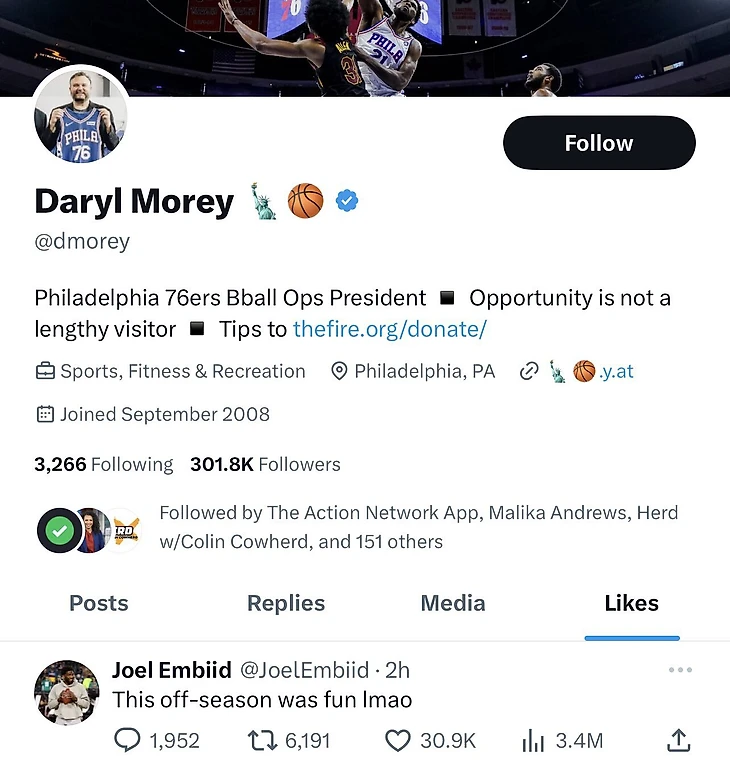View analytics for Joel Embiid's post
This screenshot has height=766, width=730.
tap(533, 740)
